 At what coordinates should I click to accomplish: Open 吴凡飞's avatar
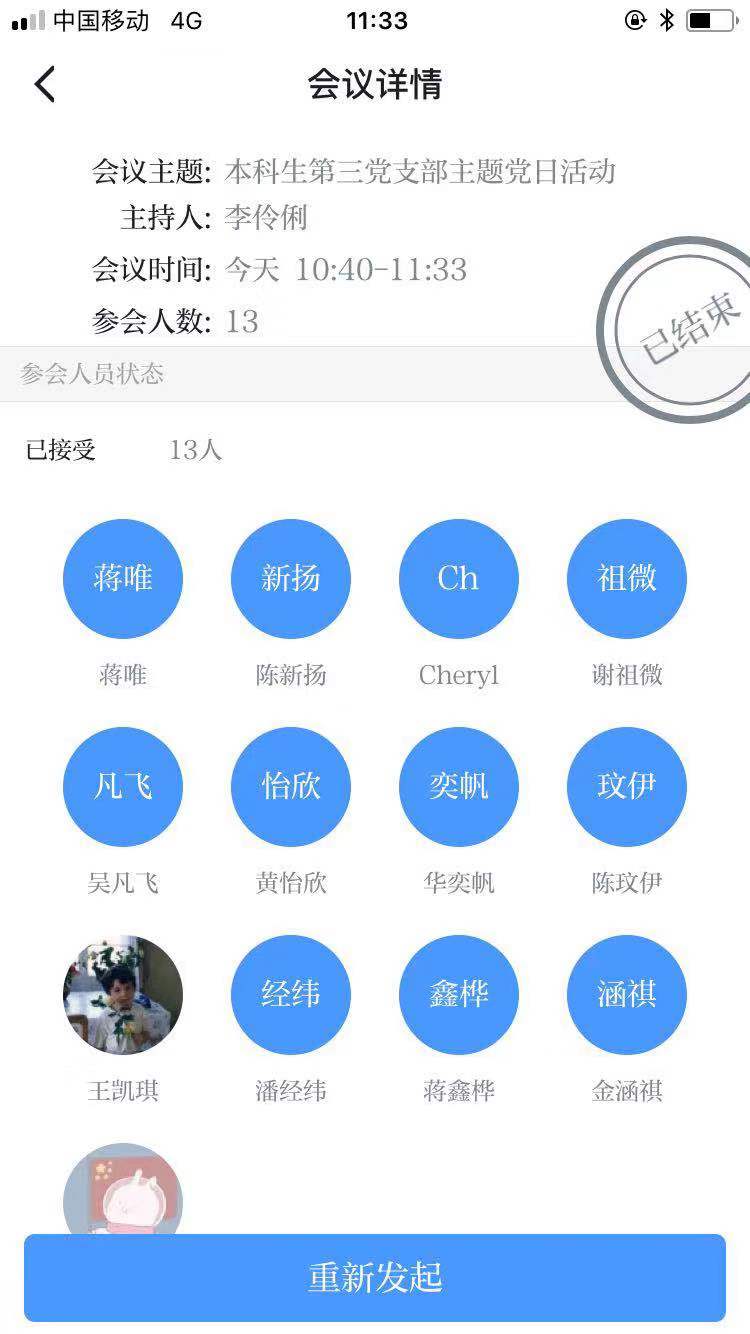click(x=123, y=787)
